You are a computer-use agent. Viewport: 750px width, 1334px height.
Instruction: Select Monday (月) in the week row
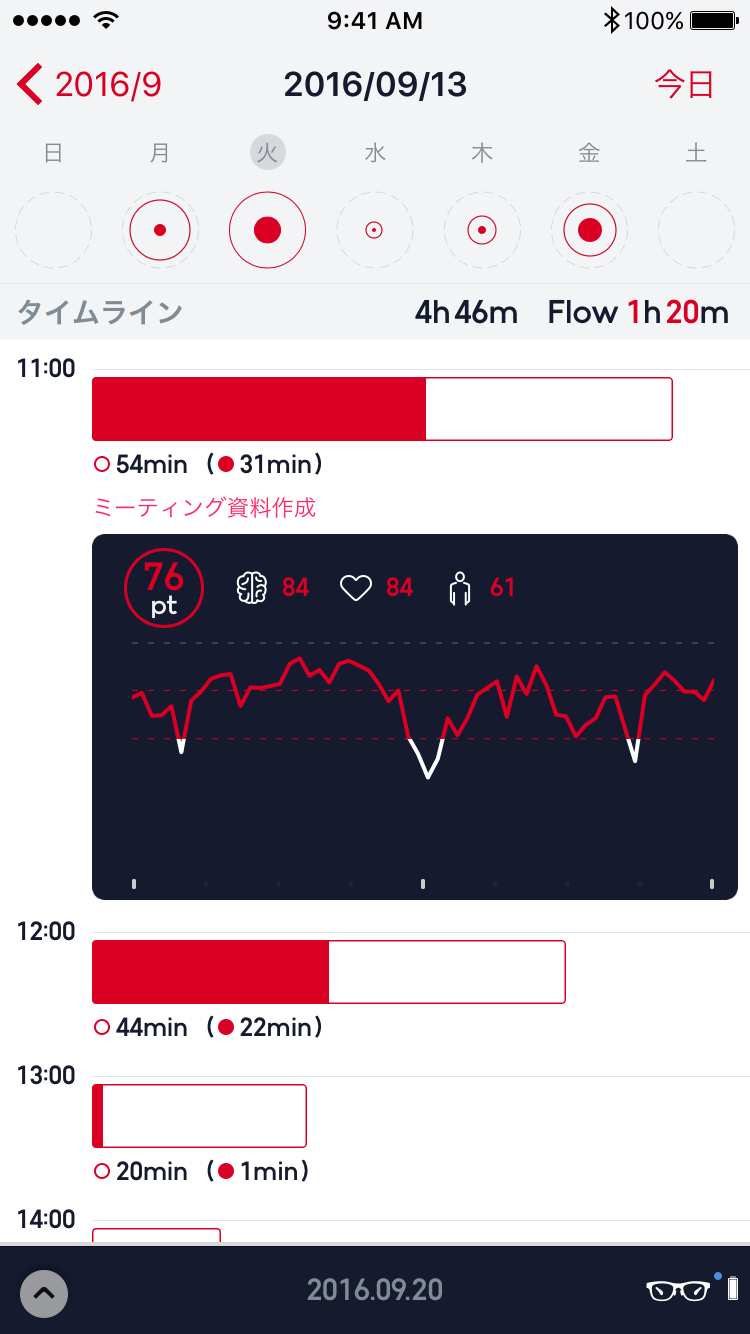160,230
